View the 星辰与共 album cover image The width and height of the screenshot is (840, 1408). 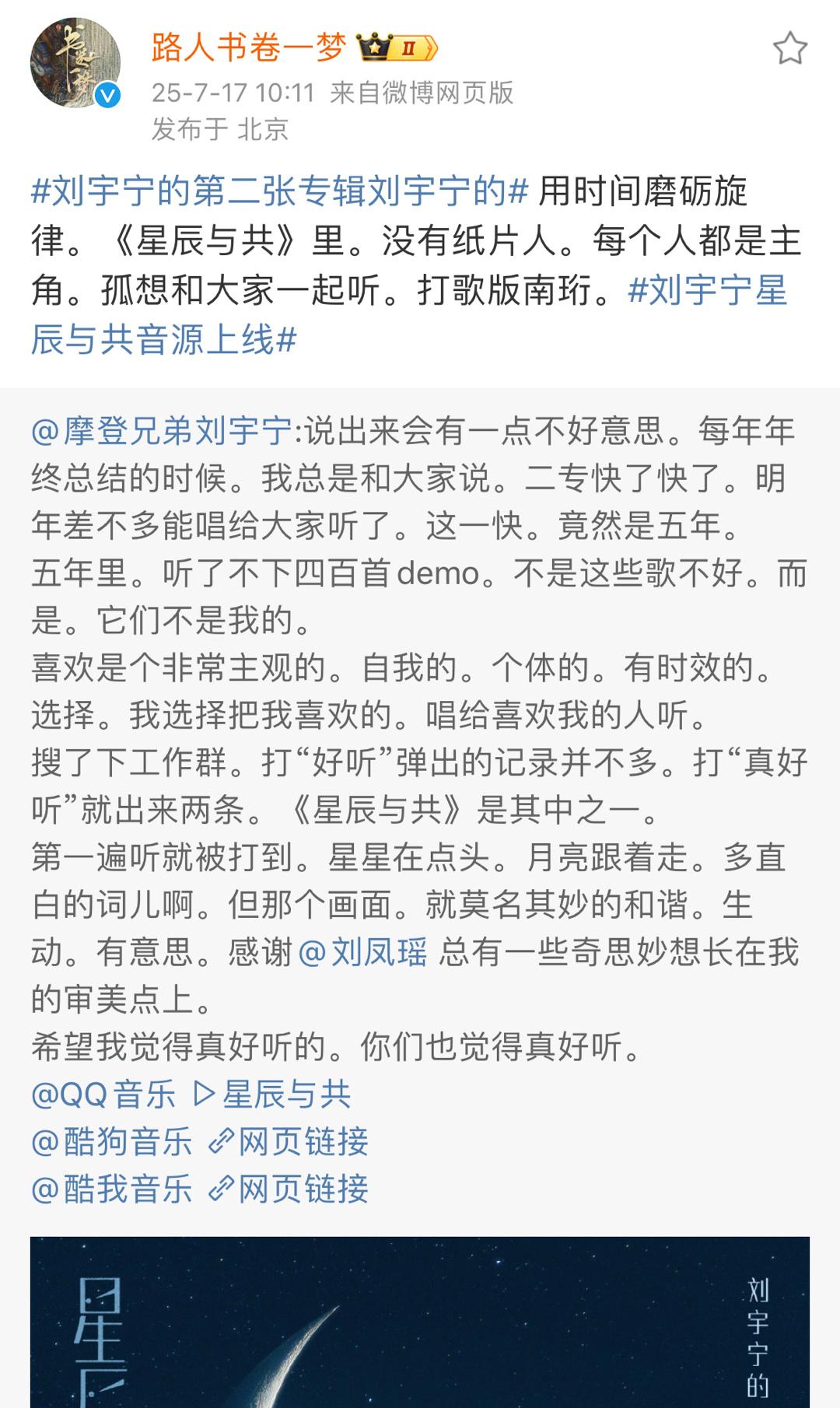420,1322
